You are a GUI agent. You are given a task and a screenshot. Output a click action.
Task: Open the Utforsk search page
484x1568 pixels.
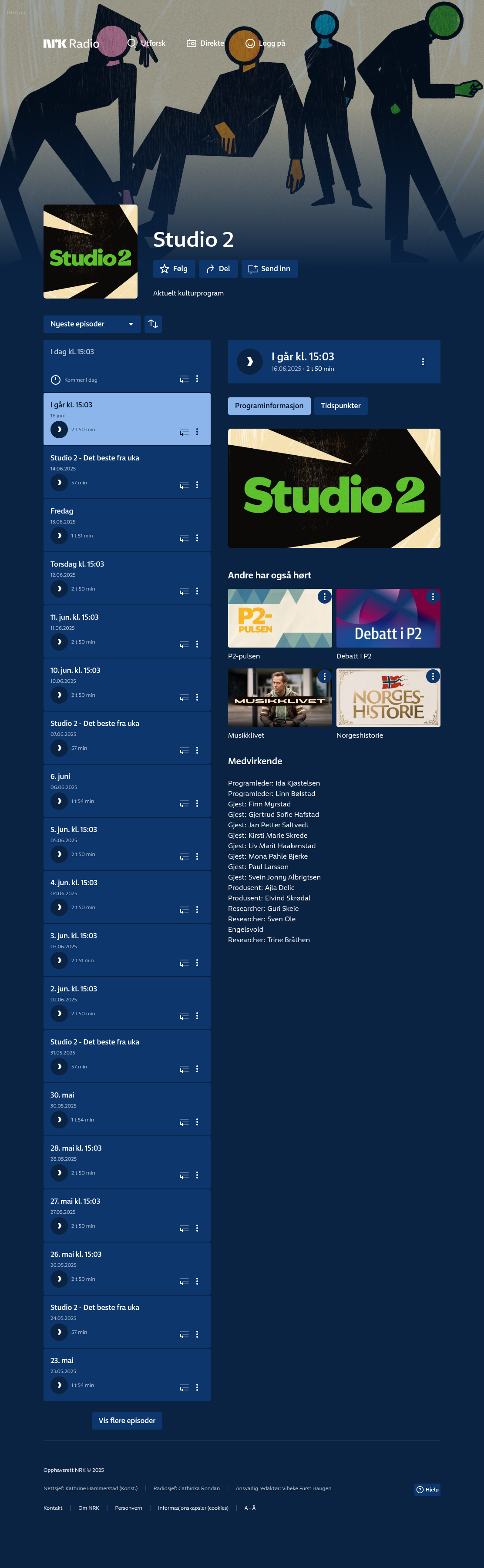coord(146,43)
